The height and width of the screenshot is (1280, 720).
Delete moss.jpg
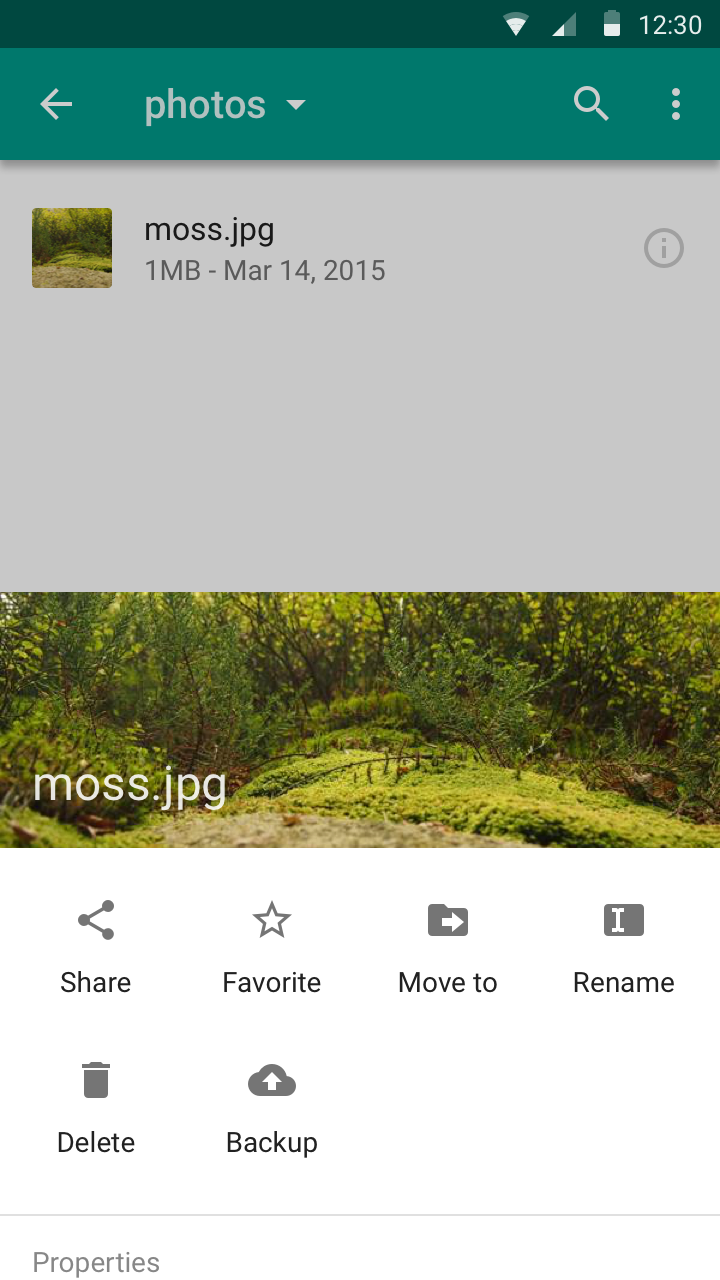point(96,1108)
